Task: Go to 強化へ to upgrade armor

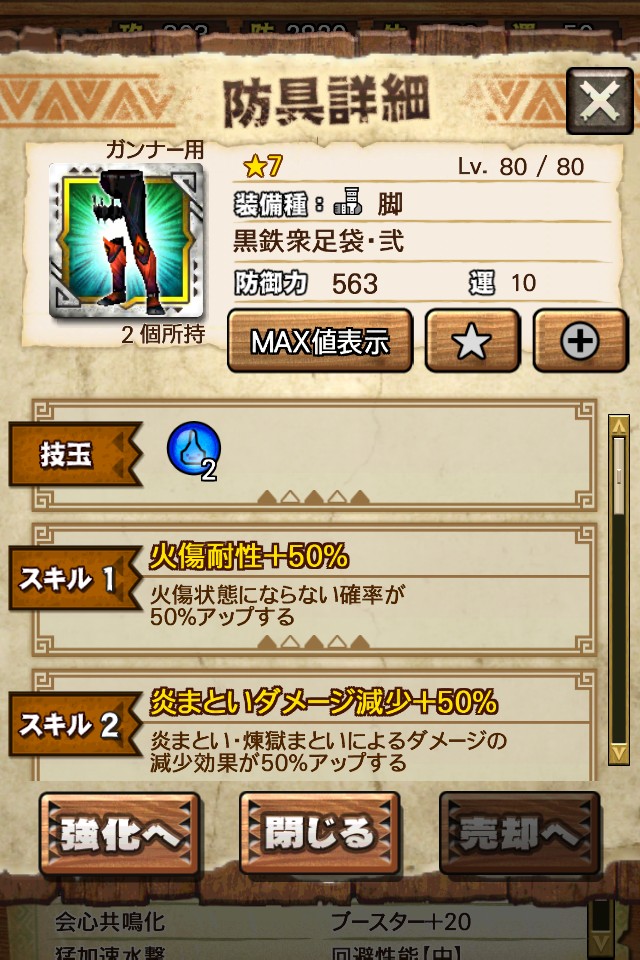Action: click(120, 834)
